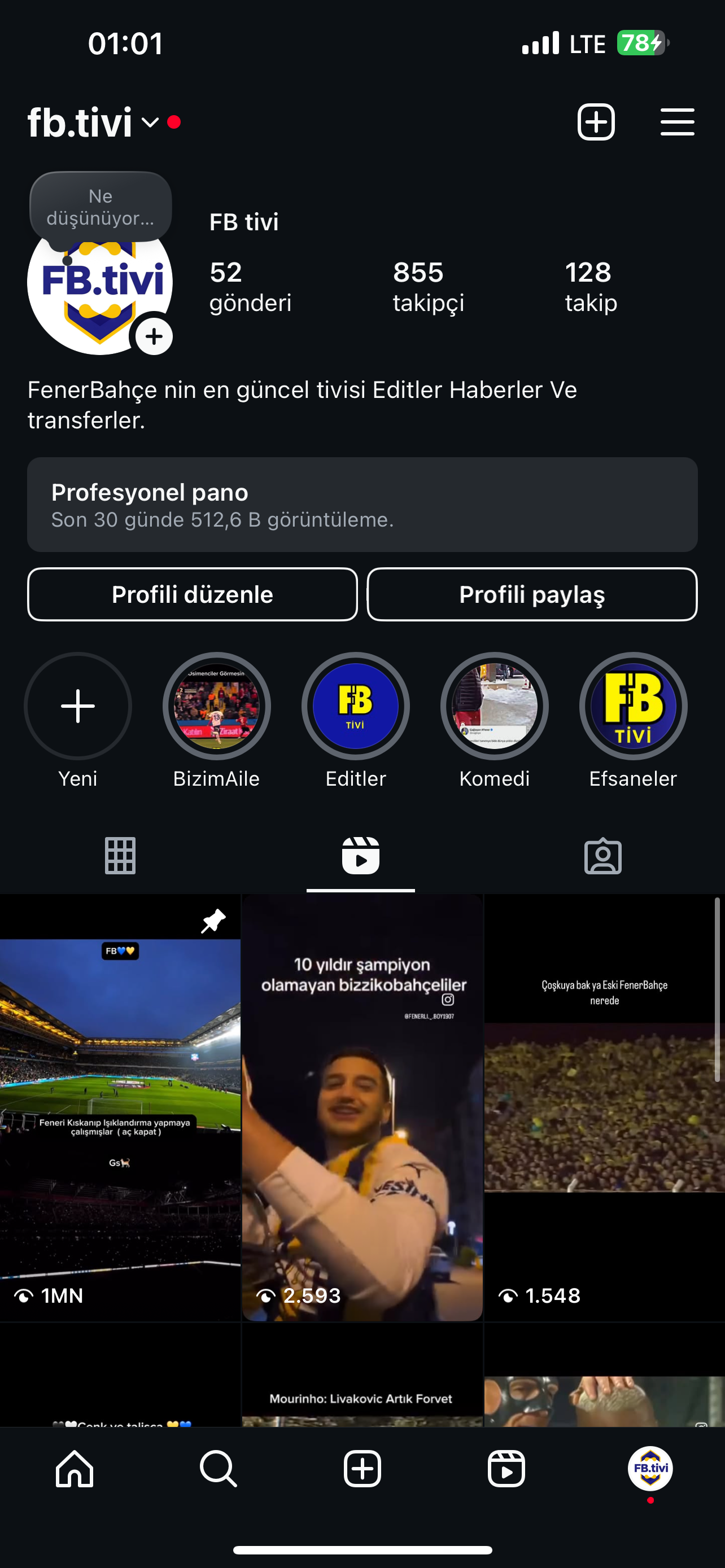Switch to the posts grid tab

(120, 856)
